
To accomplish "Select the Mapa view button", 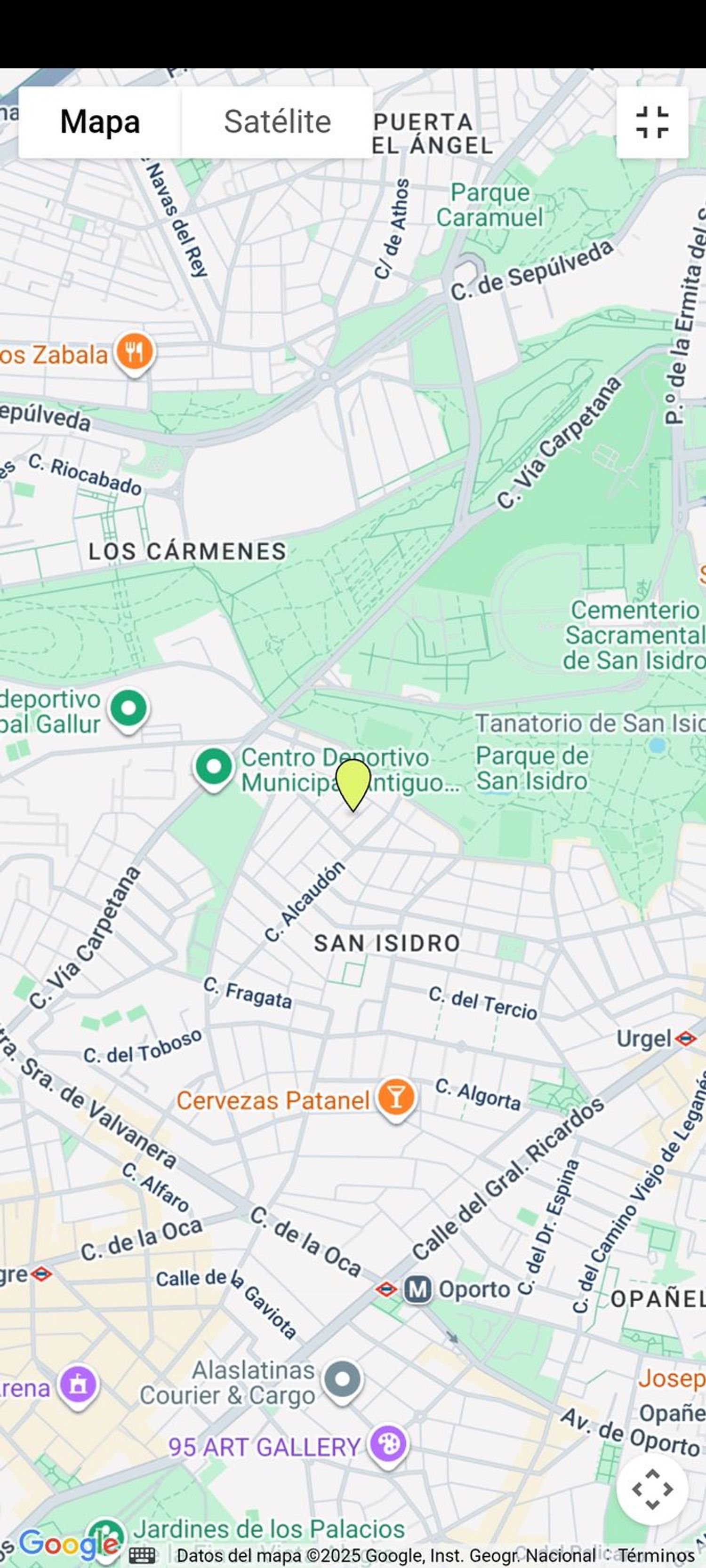I will pyautogui.click(x=100, y=122).
